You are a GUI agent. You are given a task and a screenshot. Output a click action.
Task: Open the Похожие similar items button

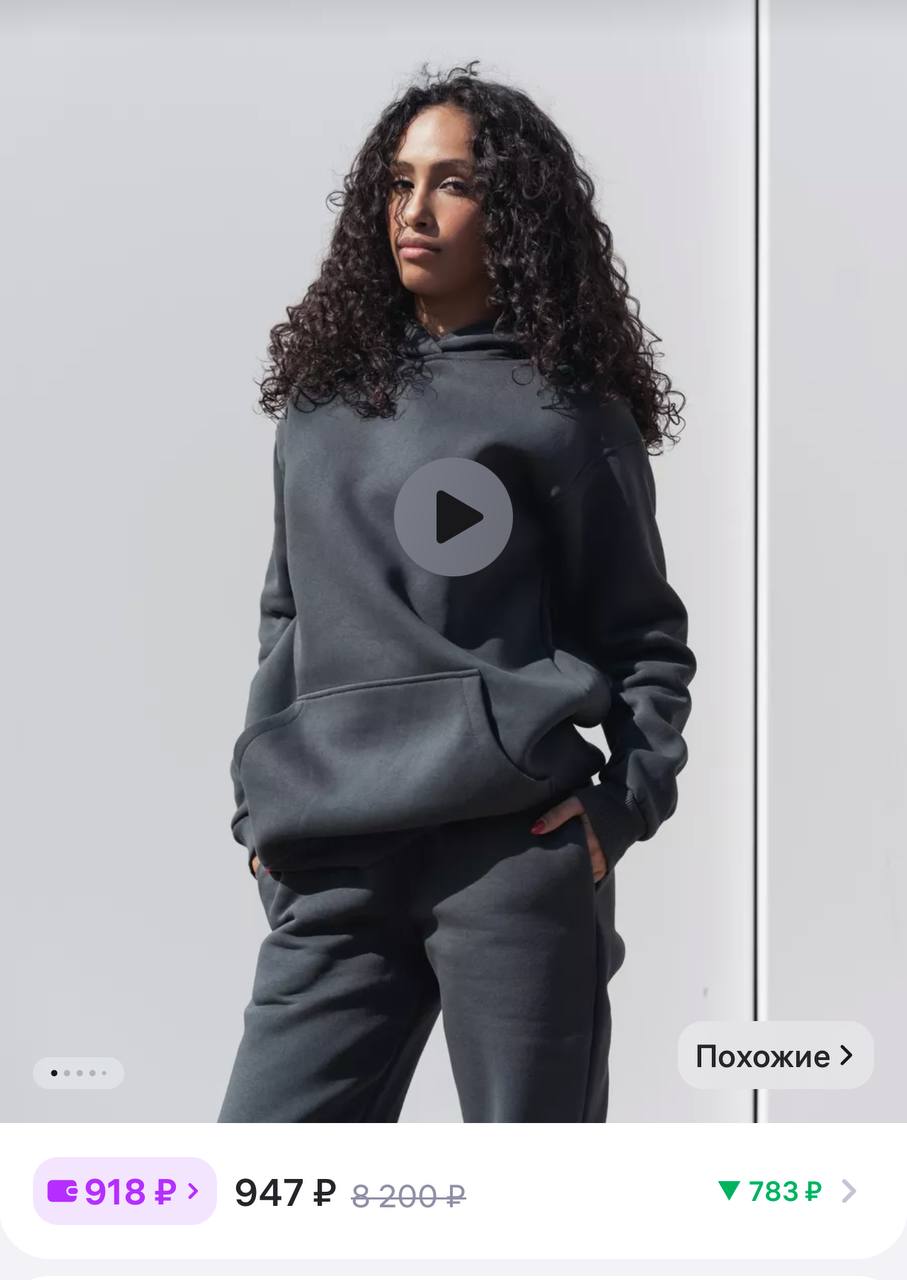[x=775, y=1056]
